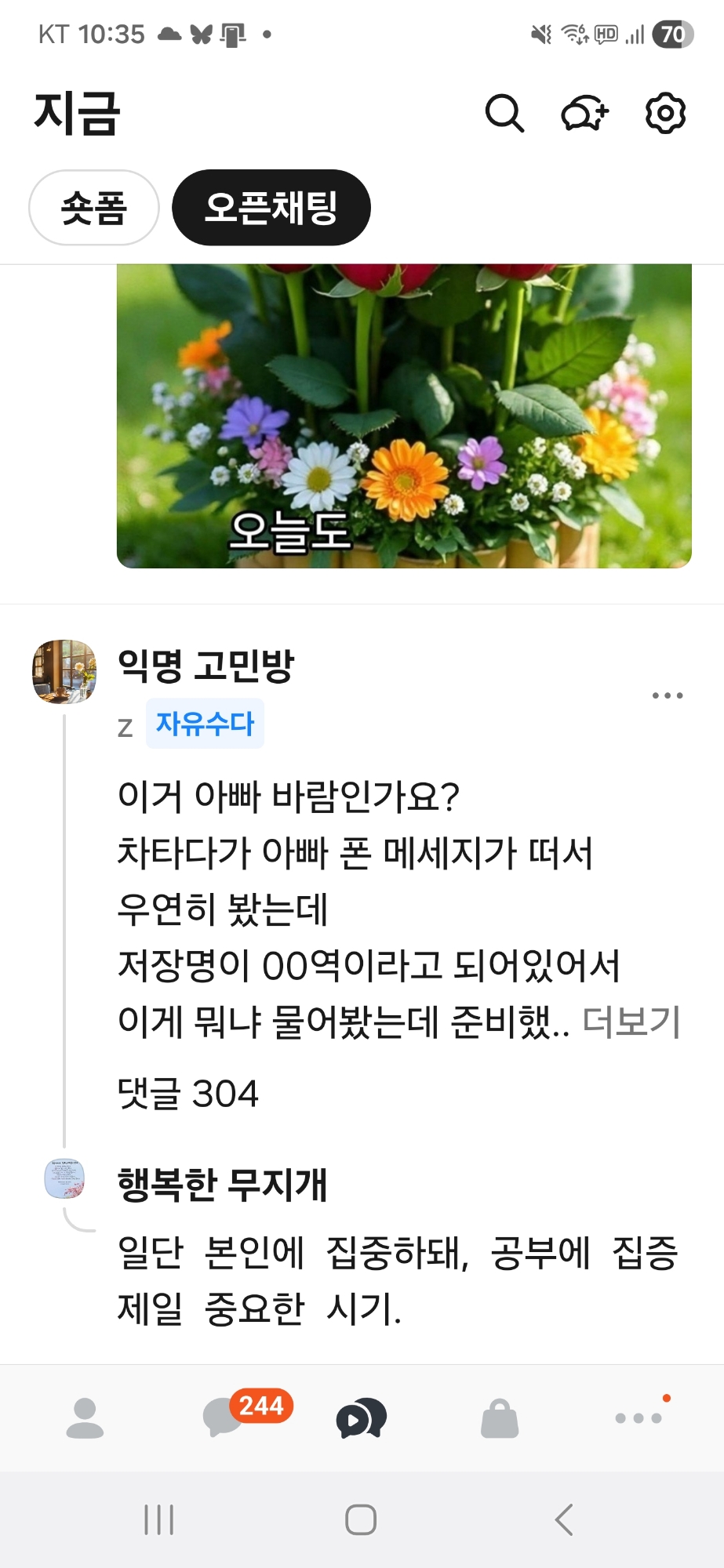Open chats tab with 244 badge
This screenshot has height=1568, width=724.
click(224, 1418)
